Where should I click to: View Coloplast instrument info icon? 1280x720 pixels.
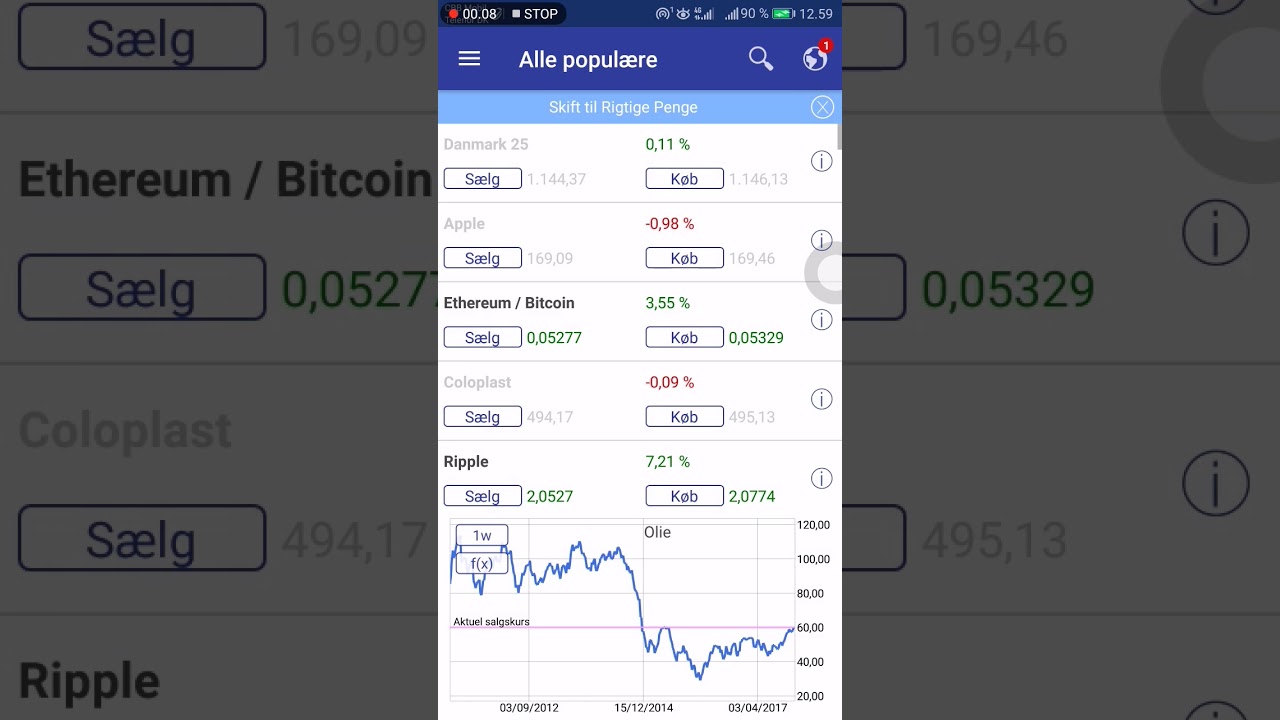(821, 399)
